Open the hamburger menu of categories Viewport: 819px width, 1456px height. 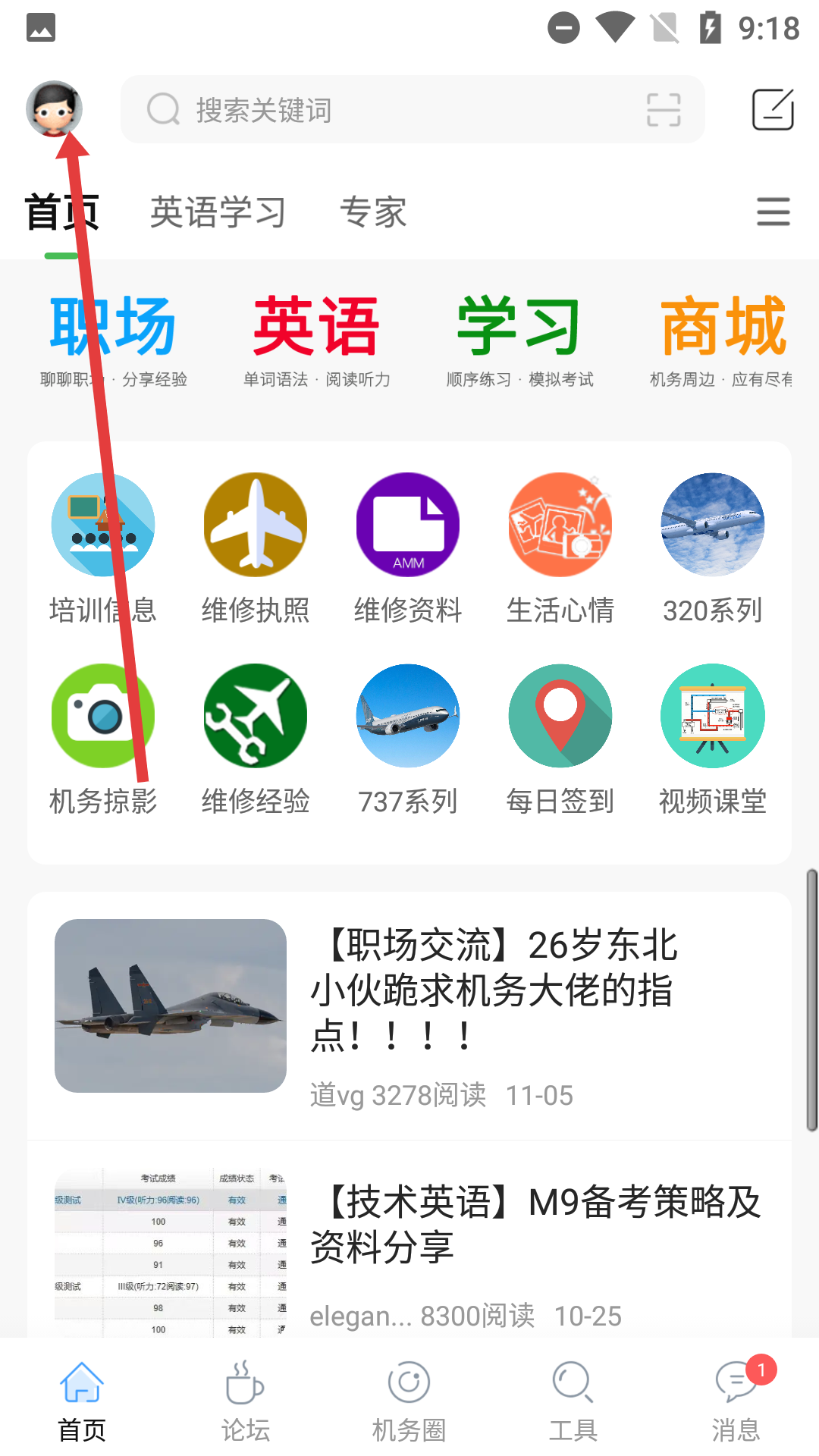tap(773, 212)
